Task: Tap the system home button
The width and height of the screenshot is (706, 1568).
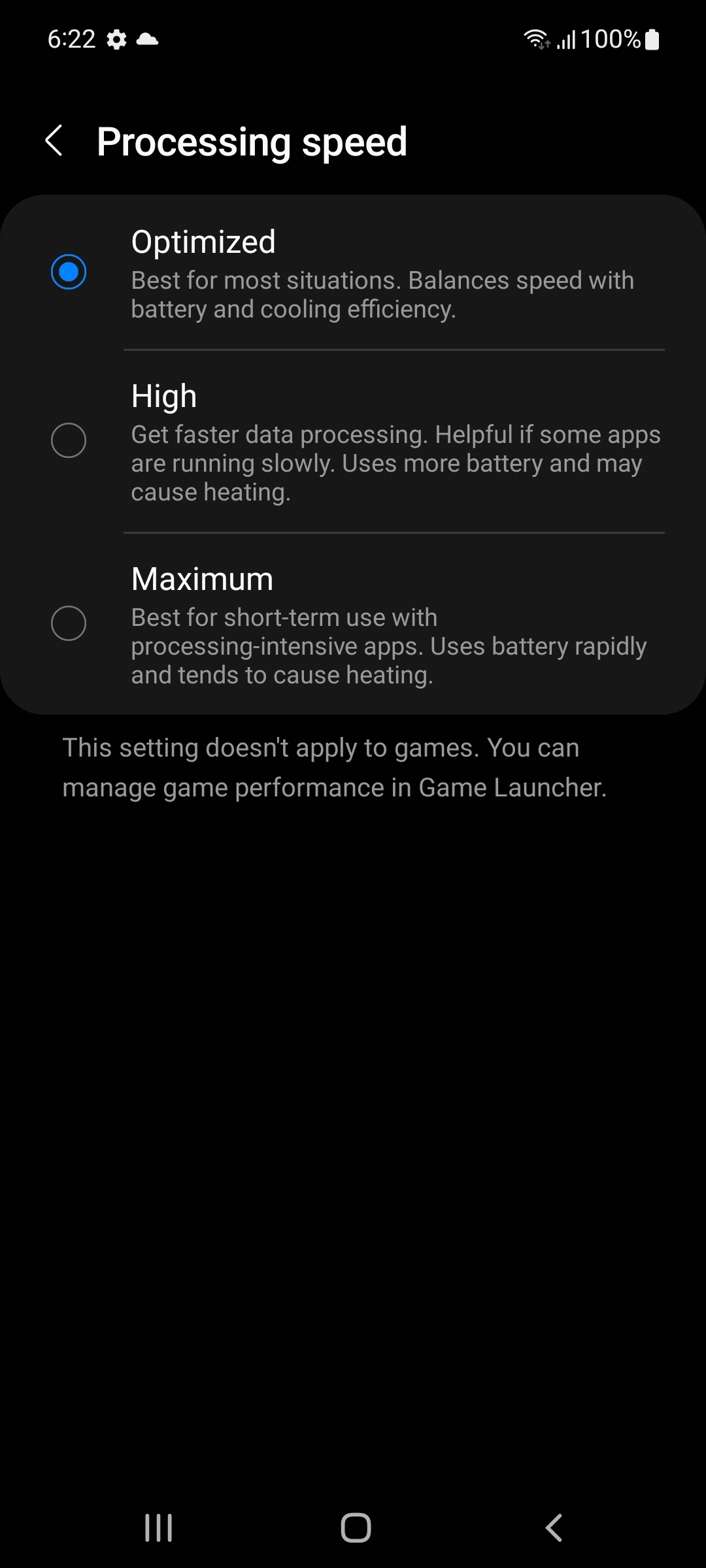Action: [356, 1527]
